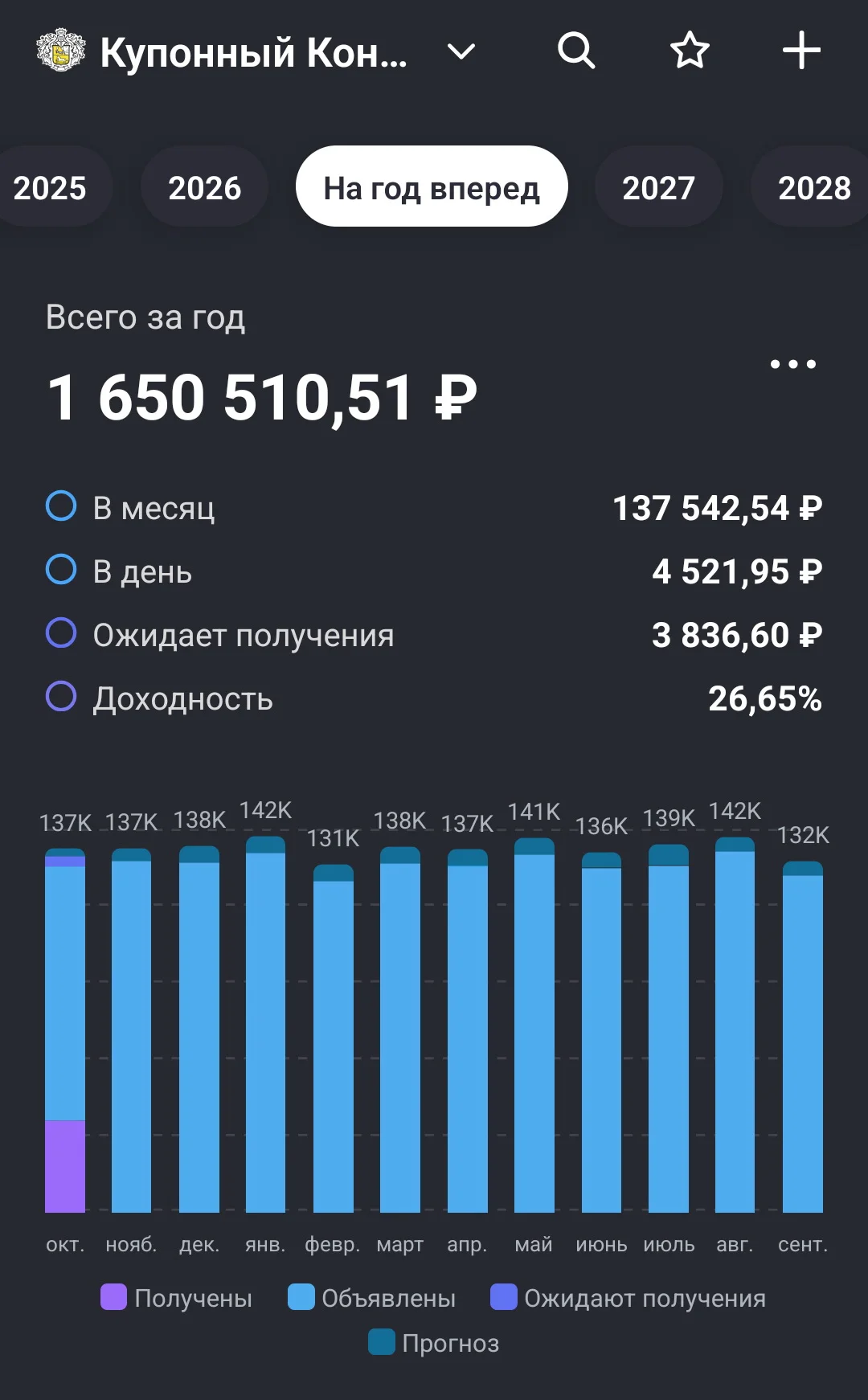
Task: Select the В день option
Action: (434, 571)
